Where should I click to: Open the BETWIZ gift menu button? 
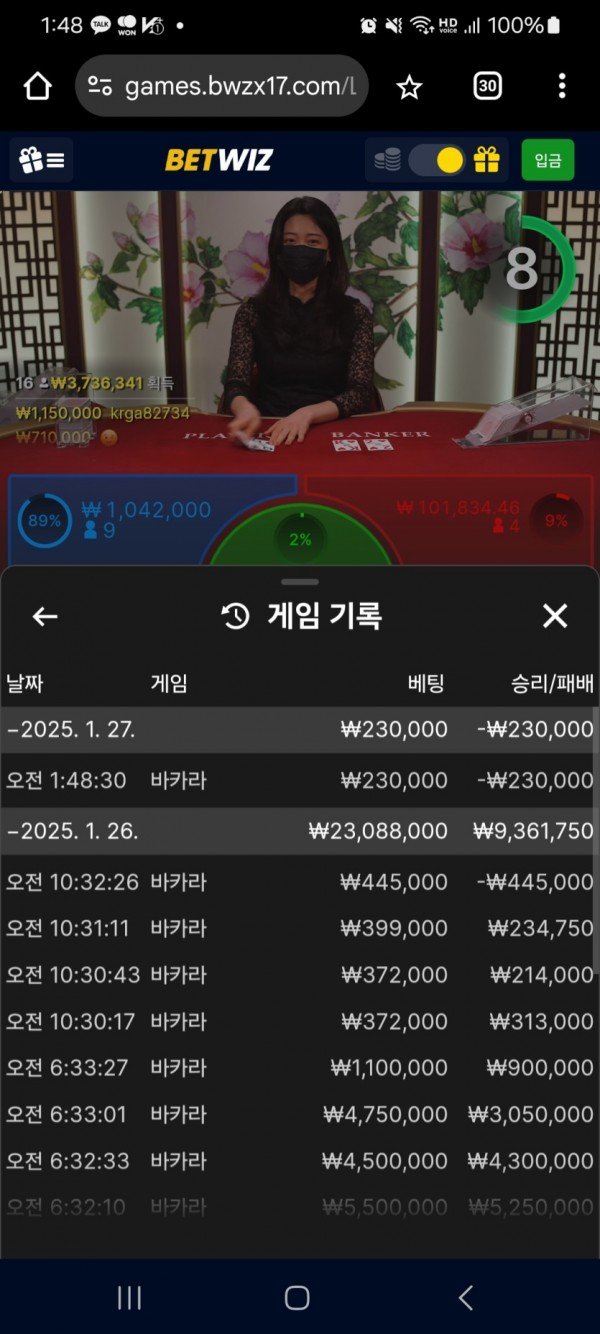tap(41, 160)
